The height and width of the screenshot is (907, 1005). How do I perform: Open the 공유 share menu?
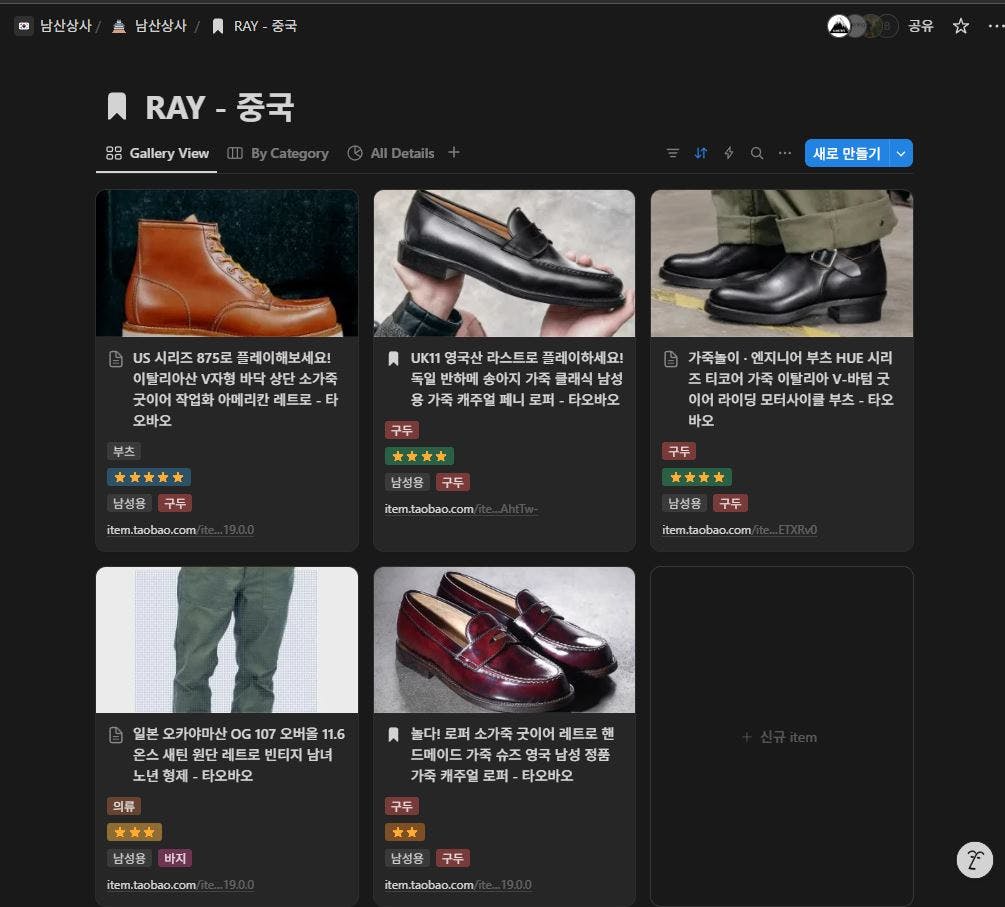920,26
